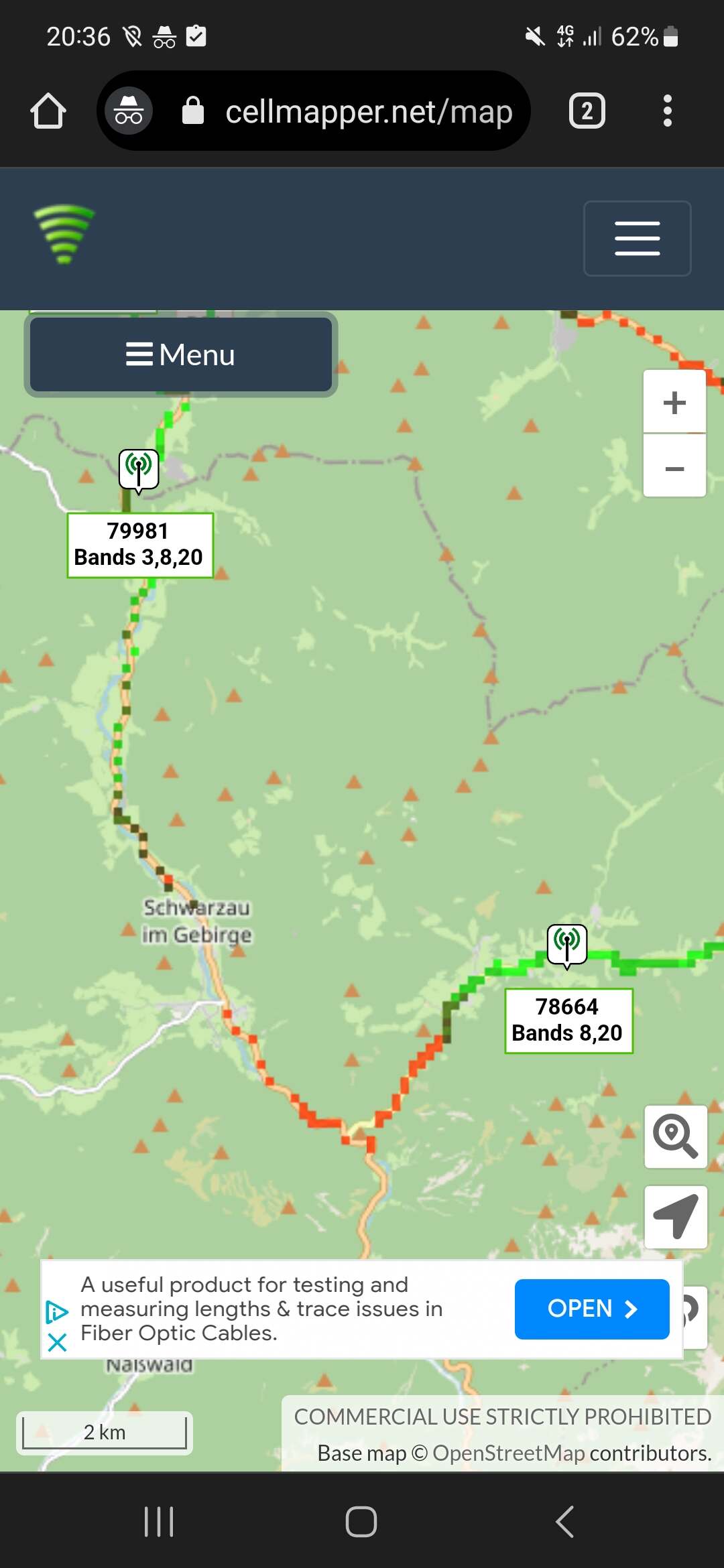Select the tower marker 78664
The image size is (724, 1568).
[567, 945]
